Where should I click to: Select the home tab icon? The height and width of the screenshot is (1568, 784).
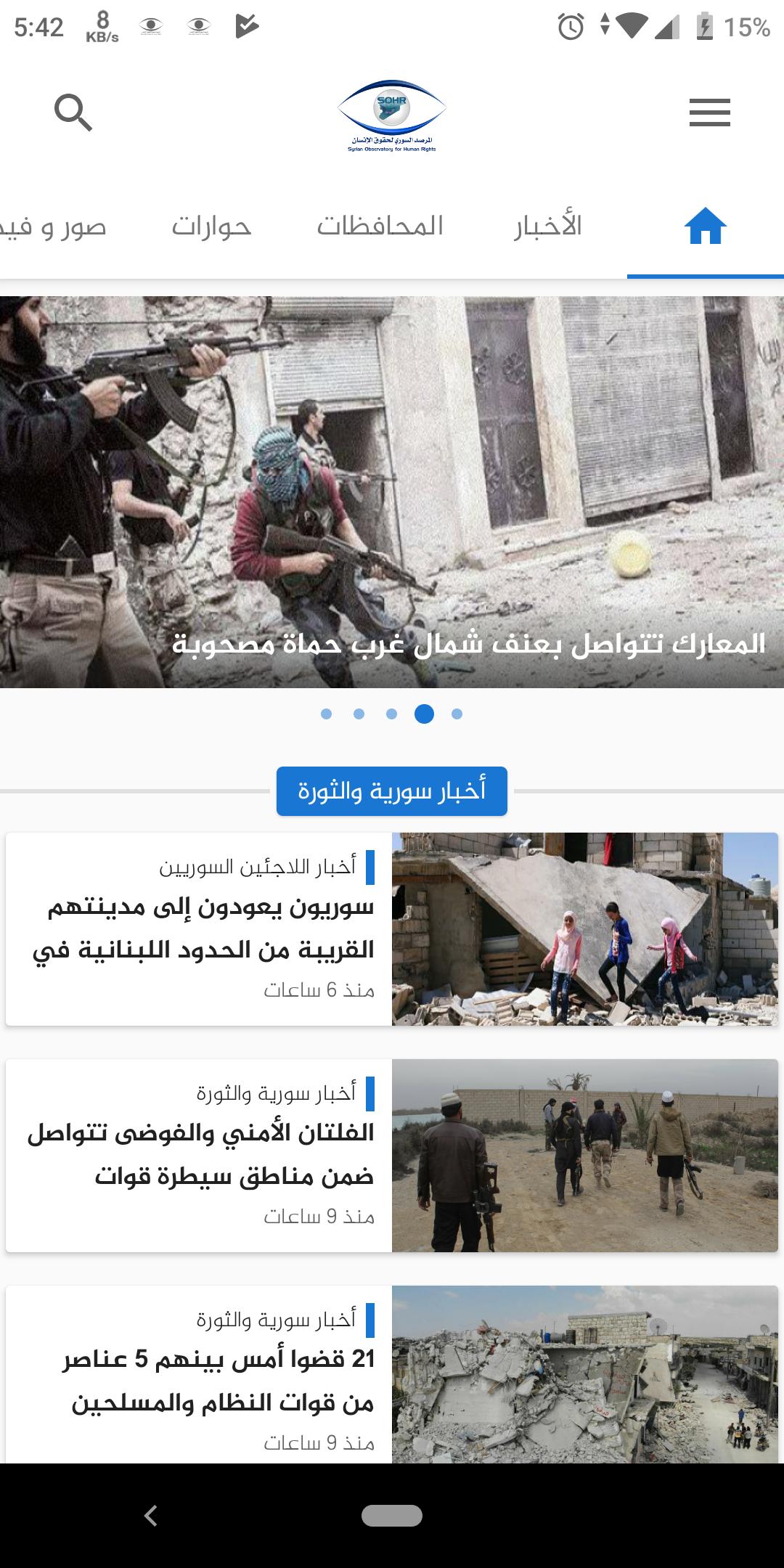(706, 226)
